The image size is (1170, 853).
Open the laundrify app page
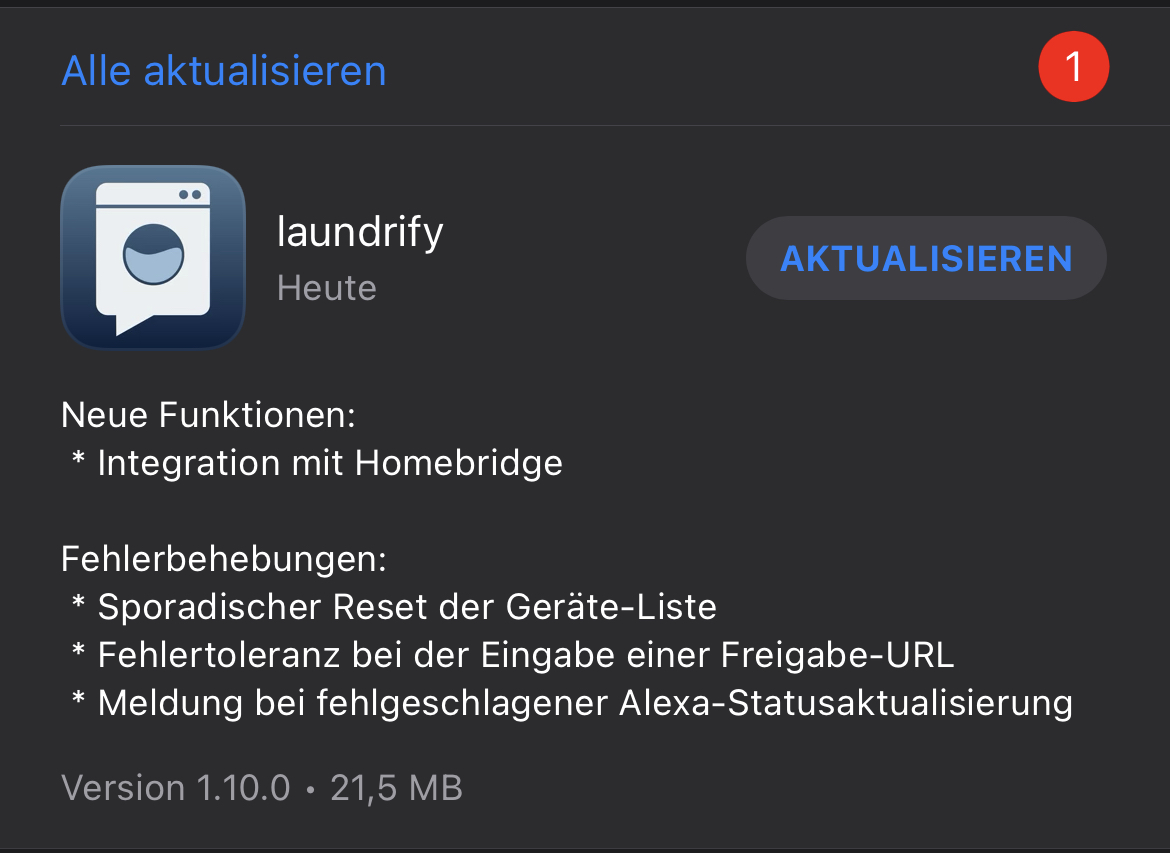pyautogui.click(x=153, y=257)
